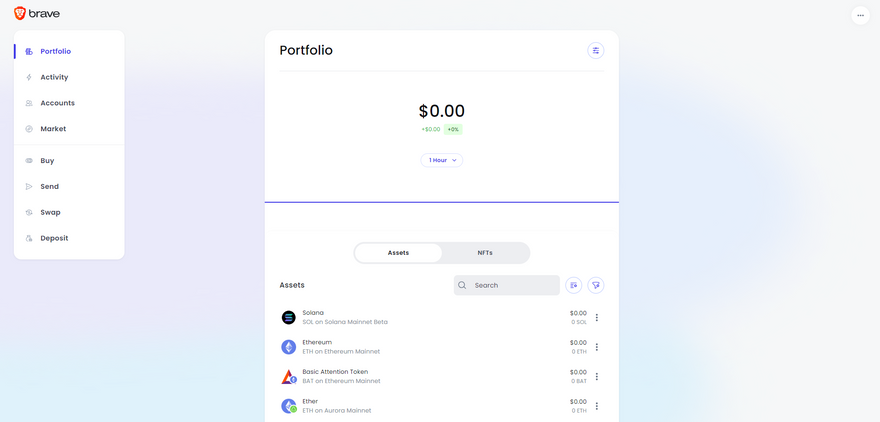Go to Activity in sidebar

point(54,77)
